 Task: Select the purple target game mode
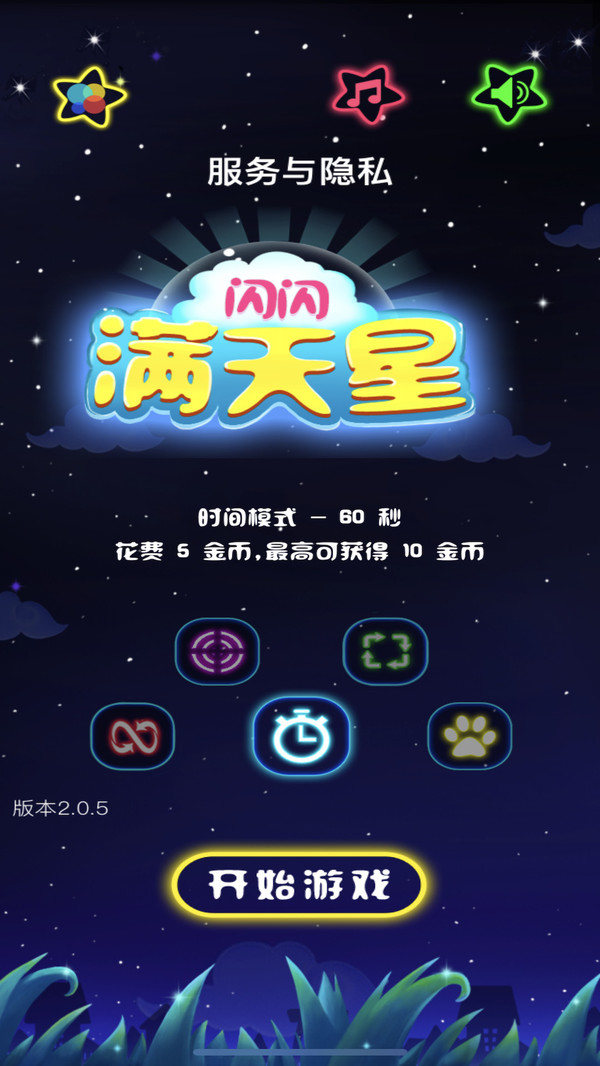217,652
